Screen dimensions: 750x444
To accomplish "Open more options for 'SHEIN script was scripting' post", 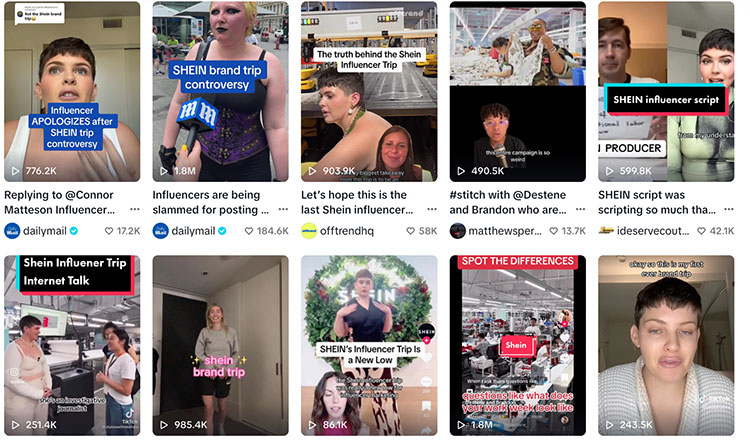I will (x=729, y=210).
